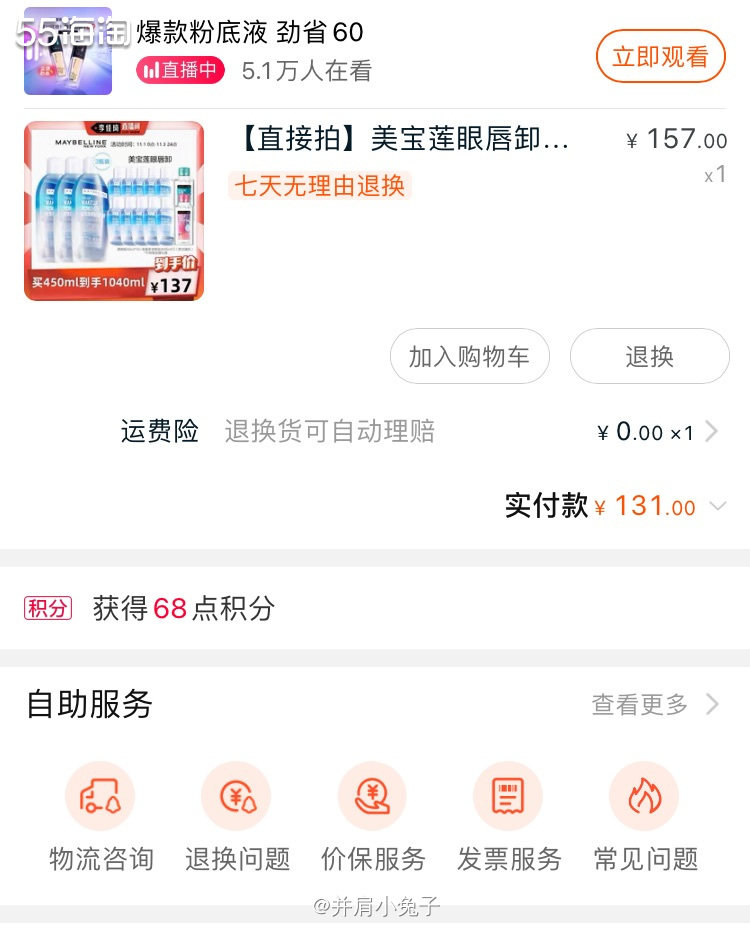
Task: Open the 爆款粉底液 live stream thumbnail
Action: point(68,51)
